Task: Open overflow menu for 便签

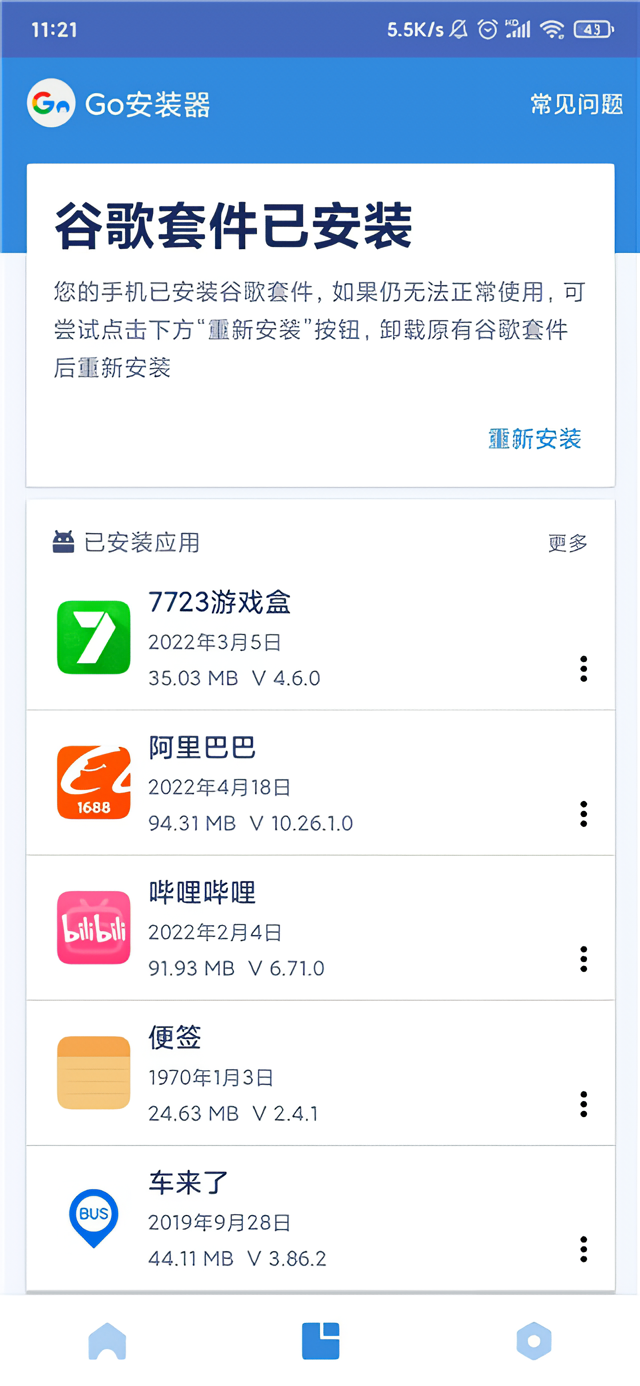Action: click(x=584, y=1104)
